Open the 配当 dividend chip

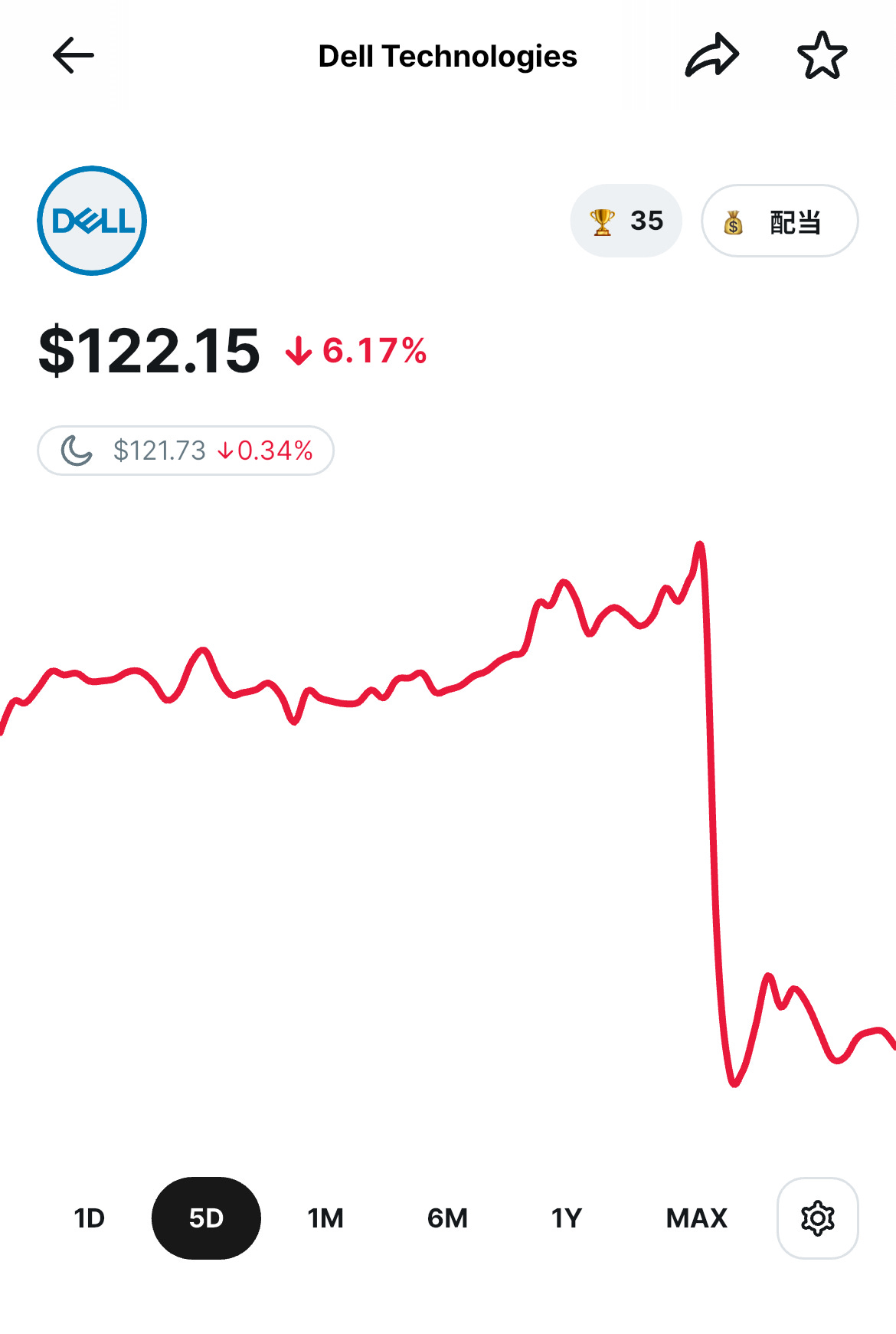pos(780,221)
